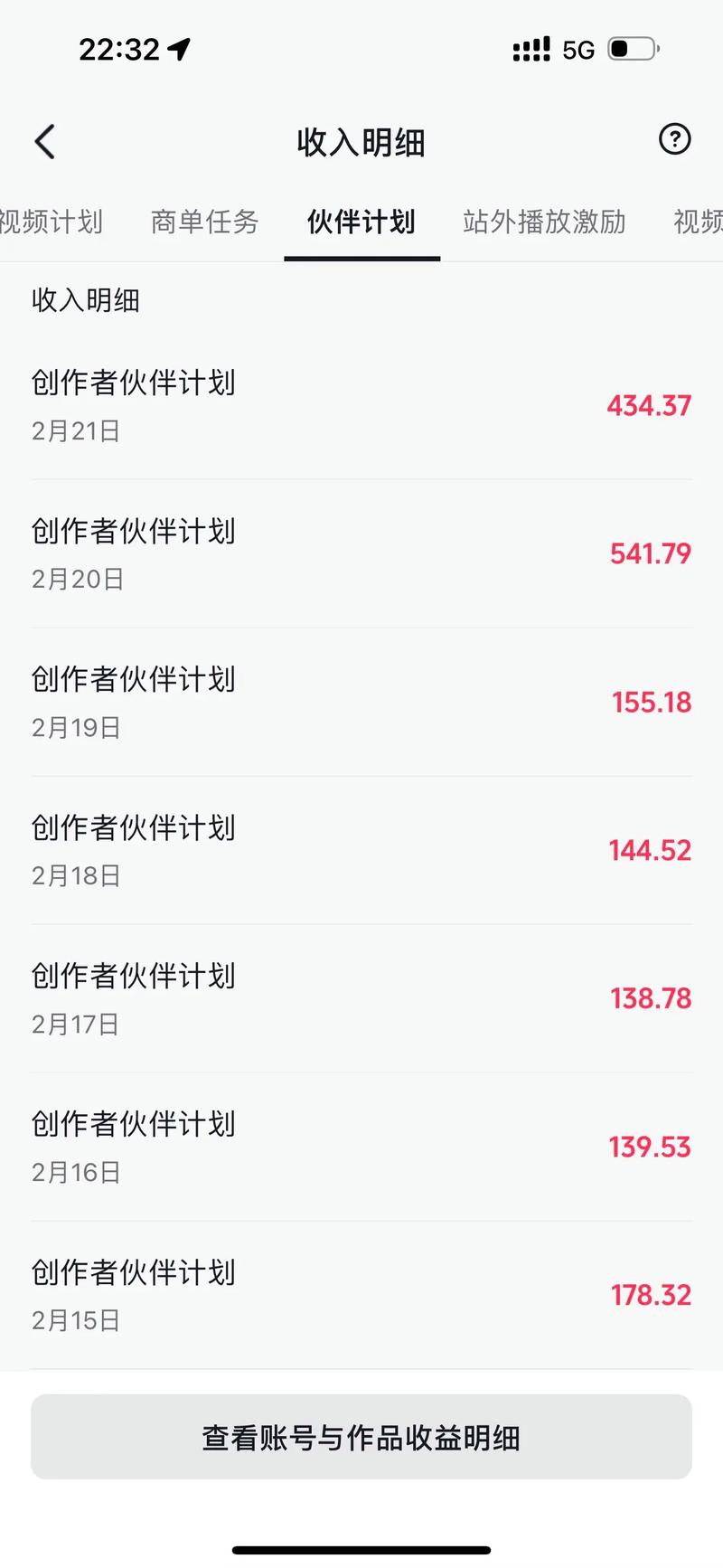Select the February 19 创作者伙伴计划 record
The width and height of the screenshot is (723, 1568).
tap(361, 702)
